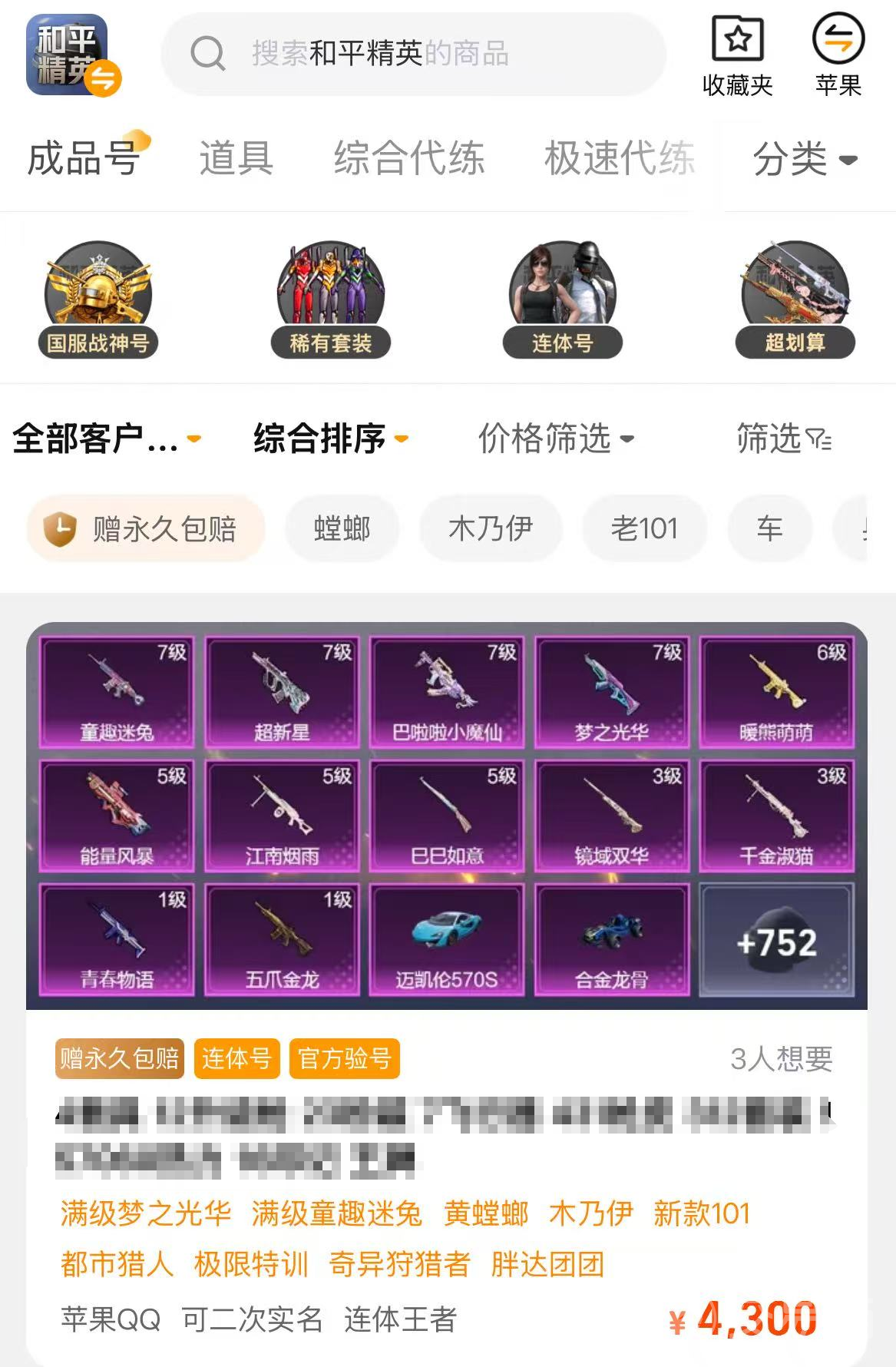
Task: Browse the 连体号 category
Action: click(x=562, y=301)
